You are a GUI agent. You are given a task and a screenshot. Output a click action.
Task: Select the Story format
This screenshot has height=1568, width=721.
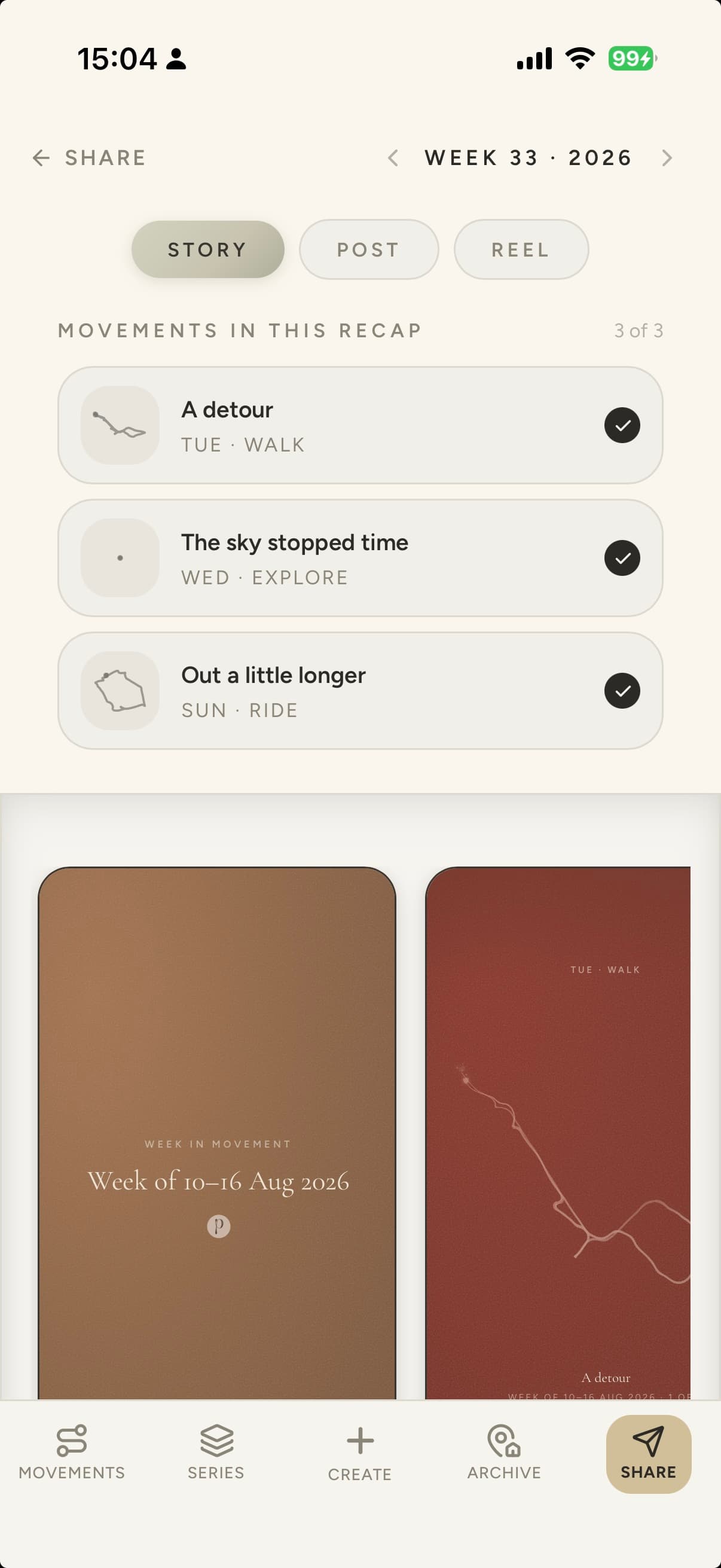(x=207, y=249)
